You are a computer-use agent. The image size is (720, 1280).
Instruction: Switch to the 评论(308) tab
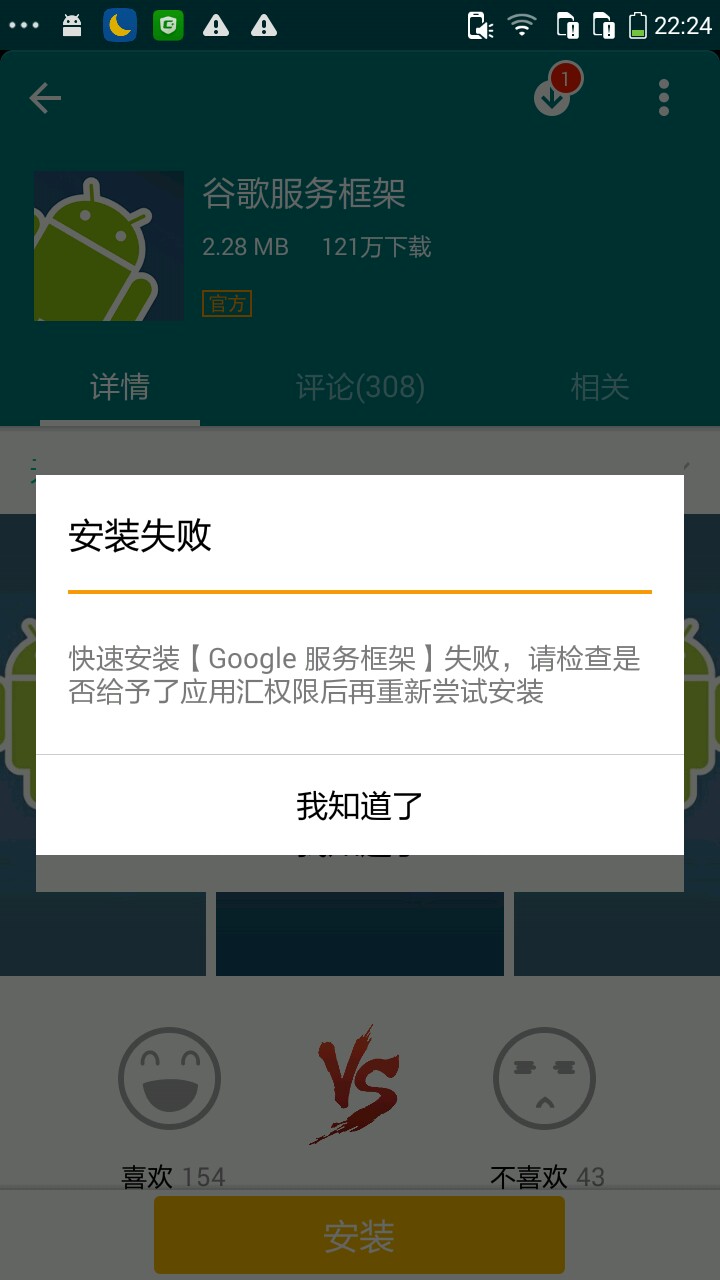coord(360,387)
